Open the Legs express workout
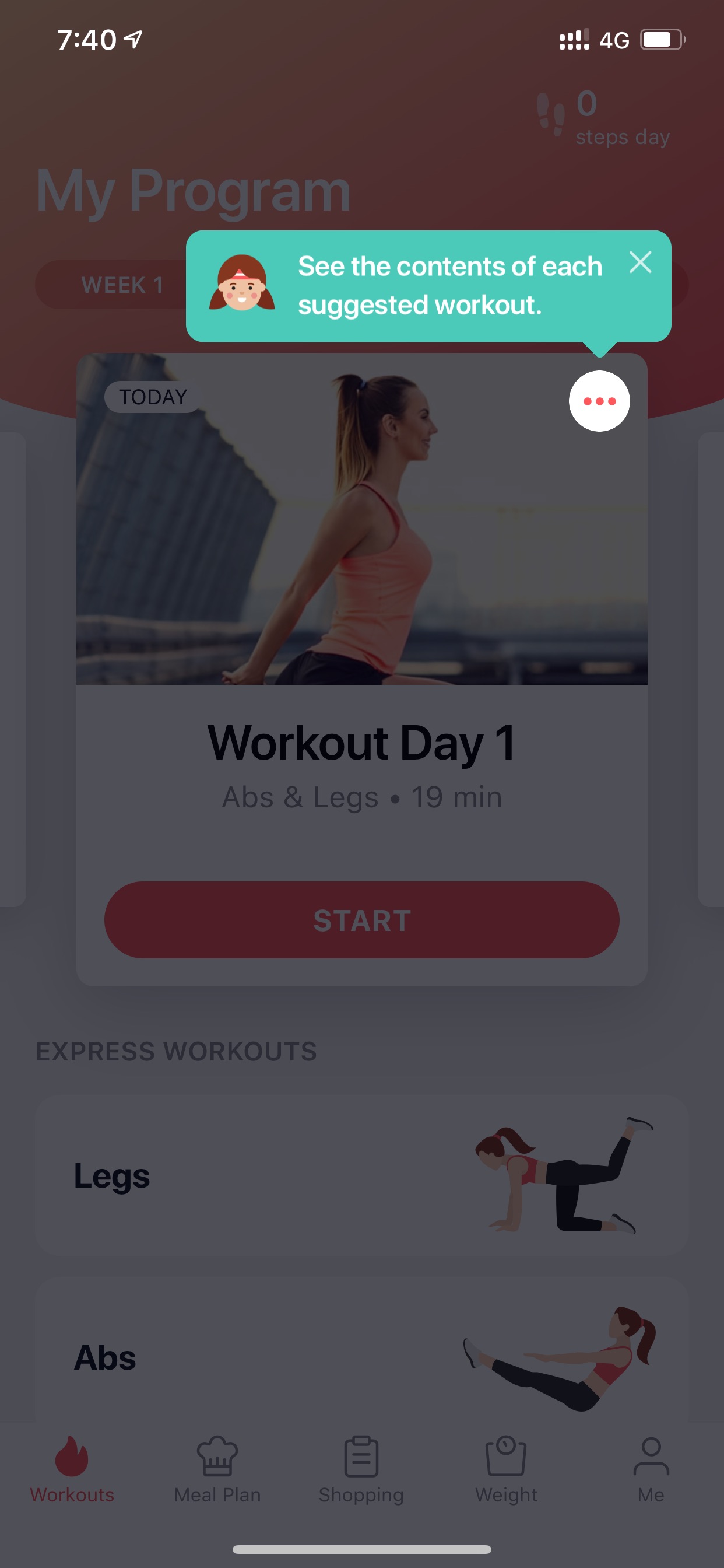 click(362, 1175)
